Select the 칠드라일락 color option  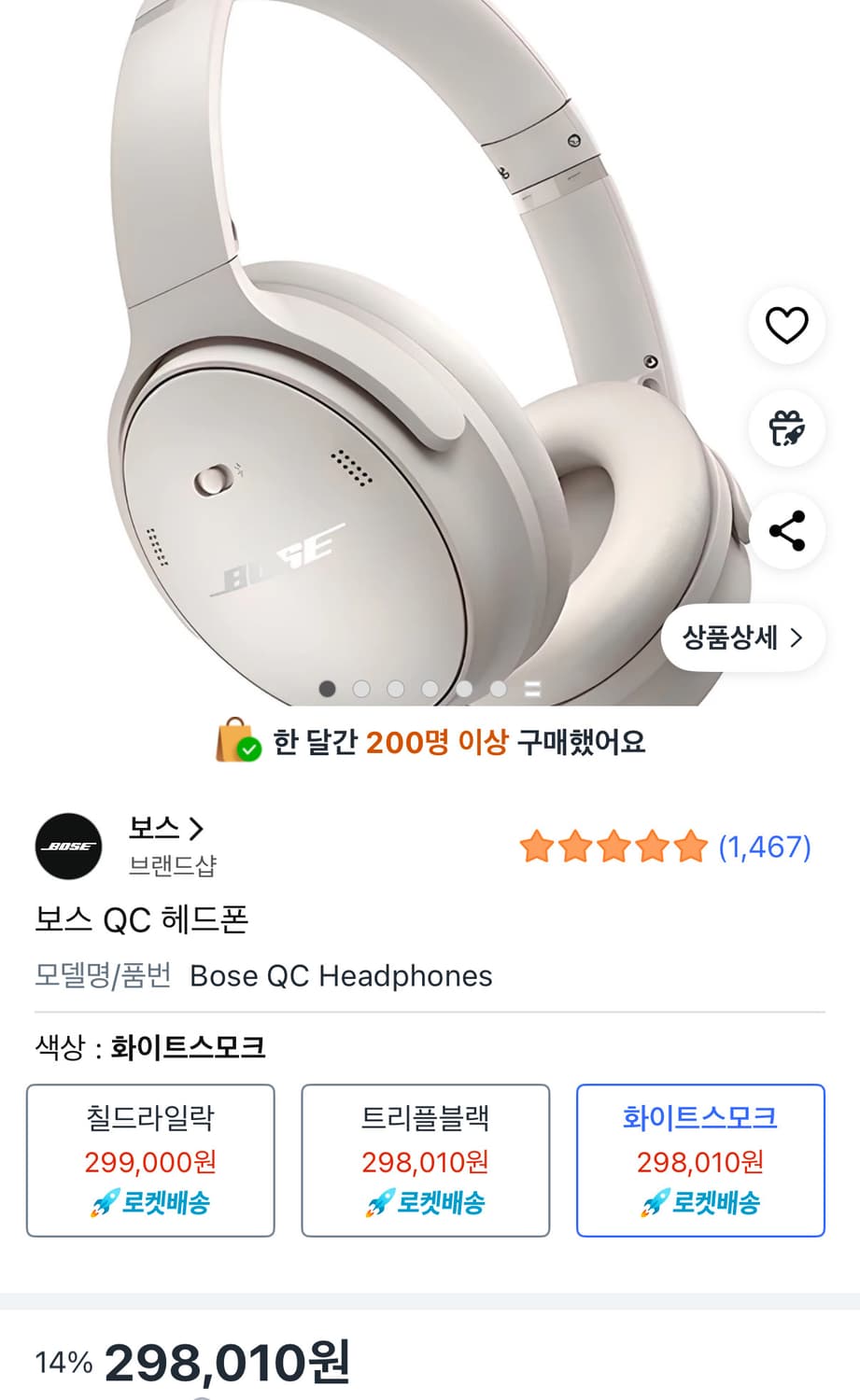tap(149, 1160)
